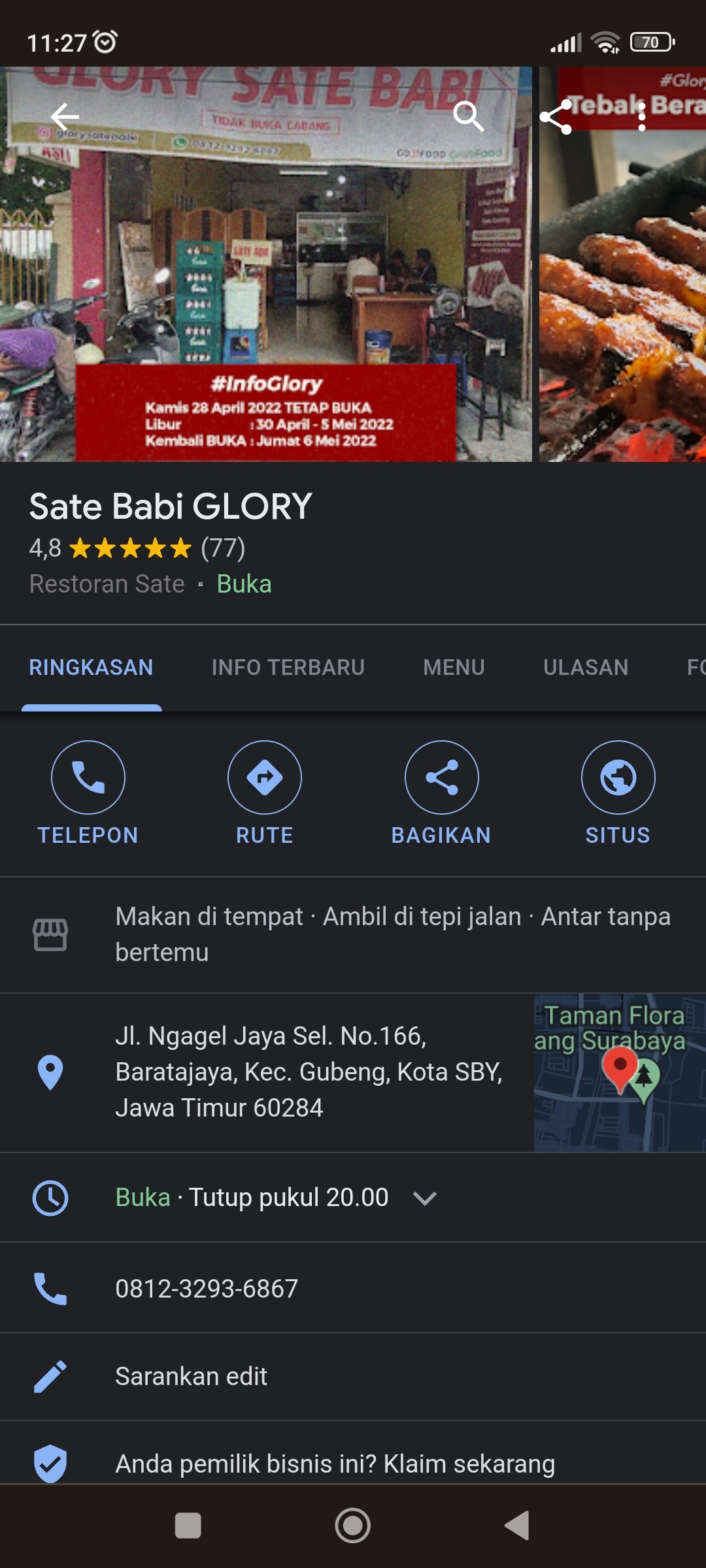This screenshot has width=706, height=1568.
Task: Expand the opening hours row
Action: pos(353,1198)
